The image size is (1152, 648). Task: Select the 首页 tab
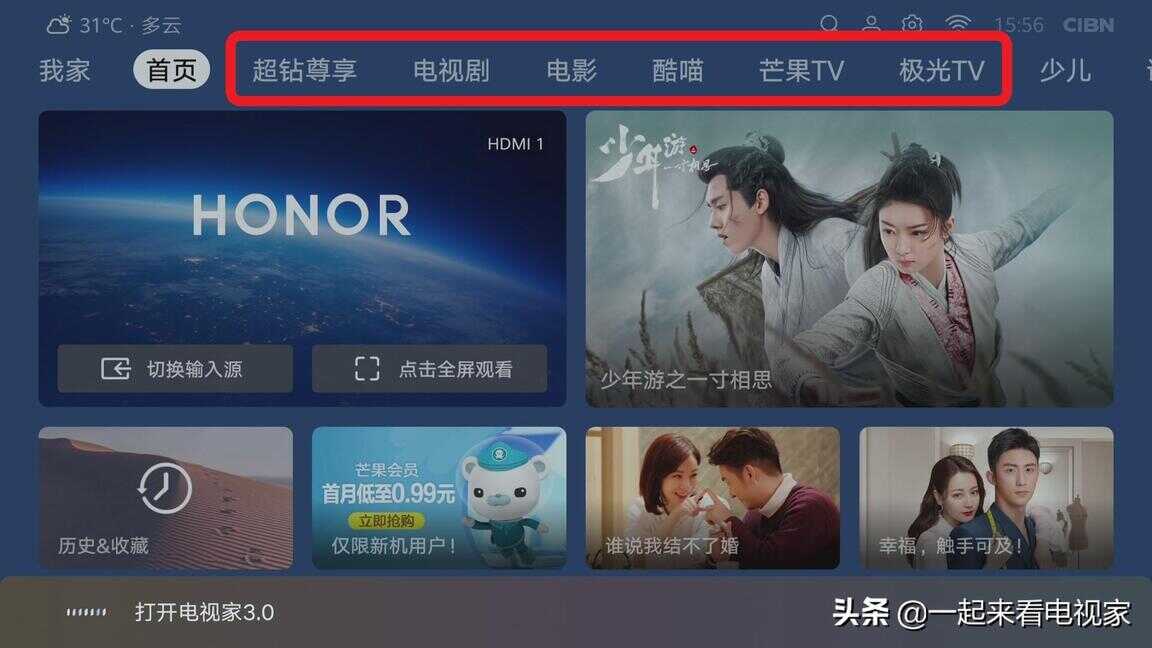pos(171,70)
